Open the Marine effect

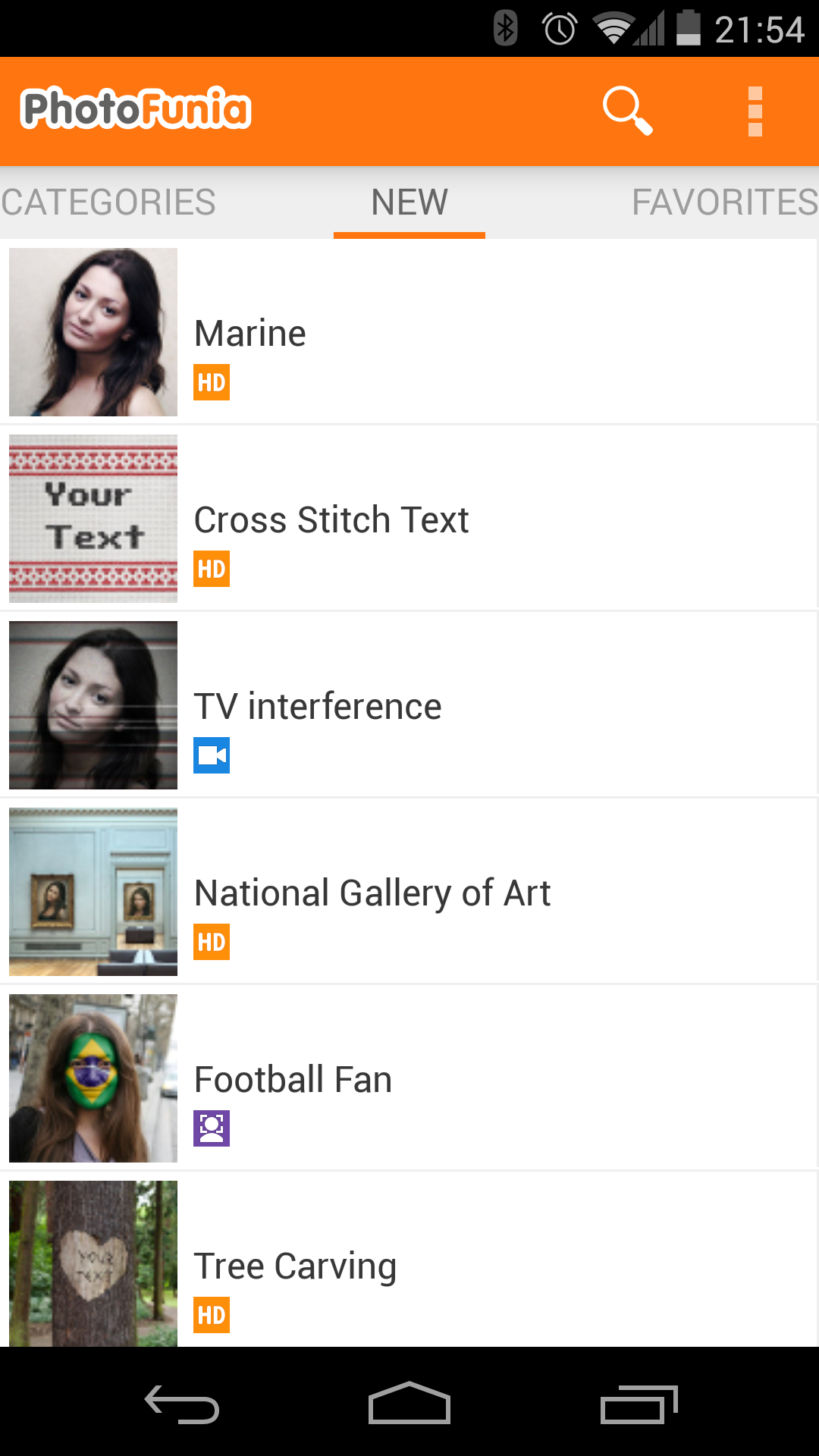coord(409,332)
